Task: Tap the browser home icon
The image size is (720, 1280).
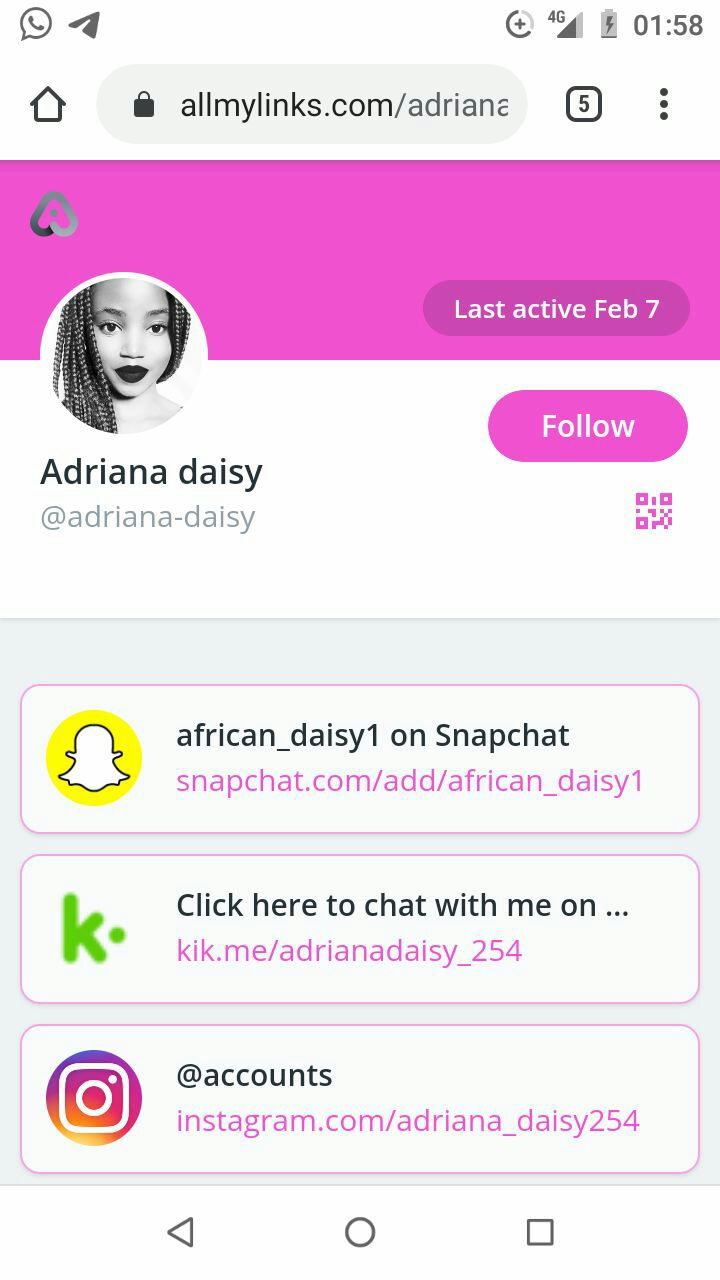Action: [48, 104]
